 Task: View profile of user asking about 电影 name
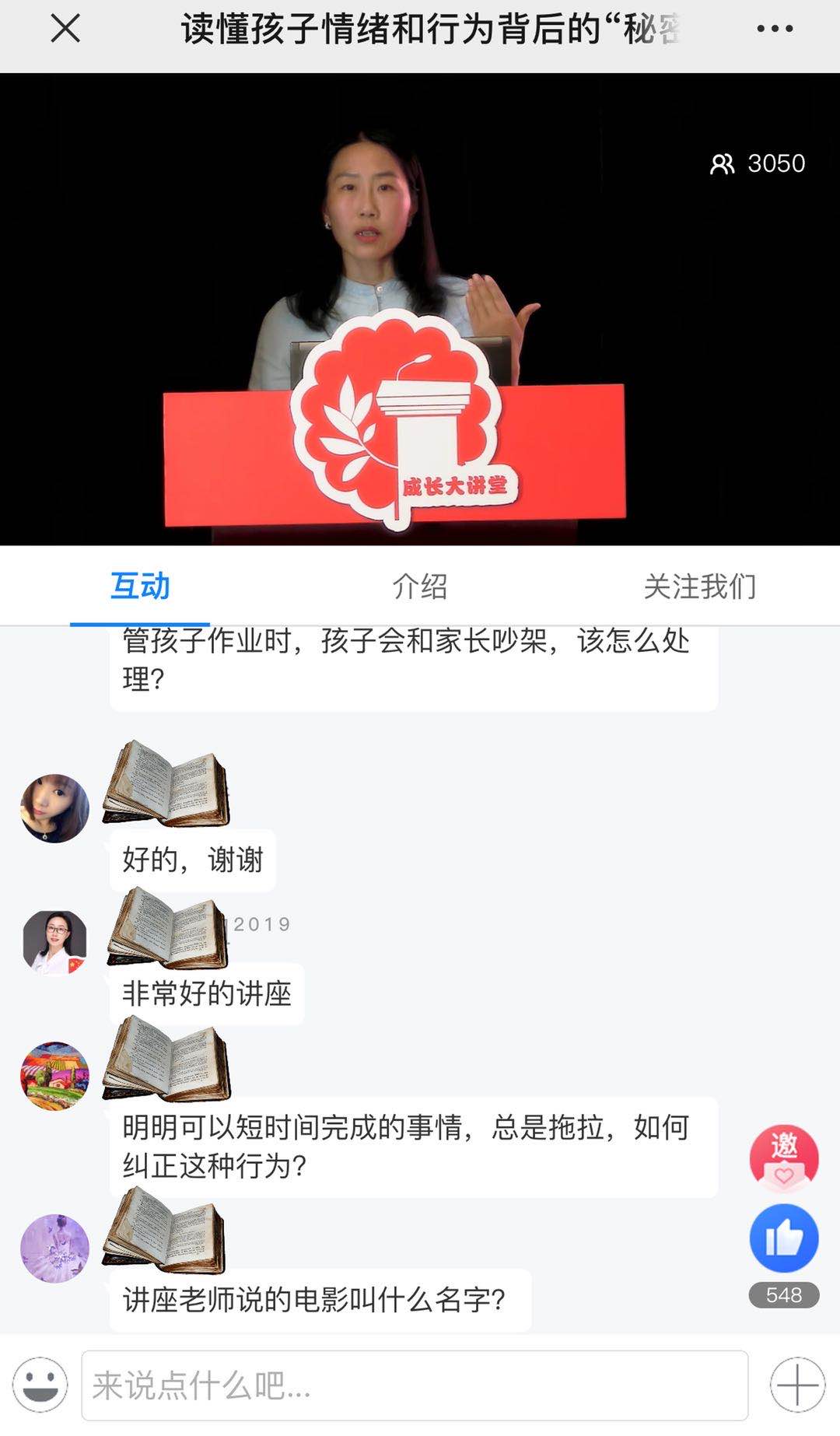coord(54,1249)
